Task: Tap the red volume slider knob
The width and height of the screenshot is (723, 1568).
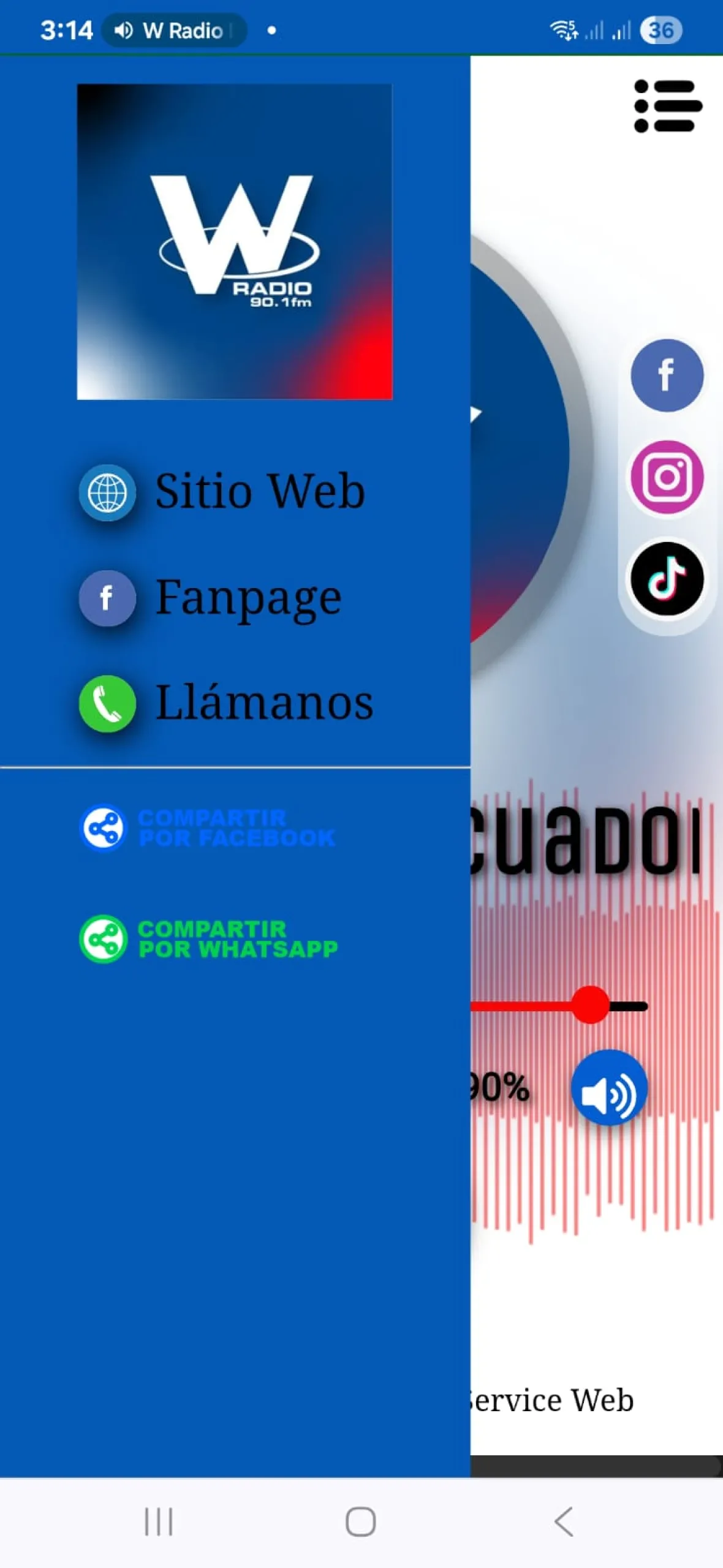Action: tap(590, 1005)
